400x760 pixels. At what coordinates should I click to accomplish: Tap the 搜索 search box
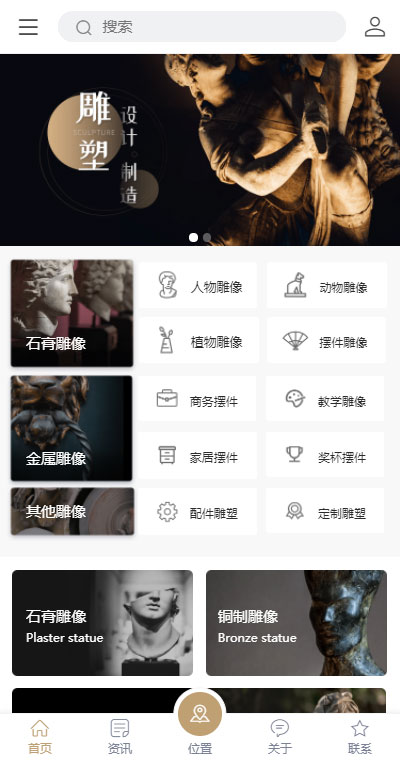[202, 27]
